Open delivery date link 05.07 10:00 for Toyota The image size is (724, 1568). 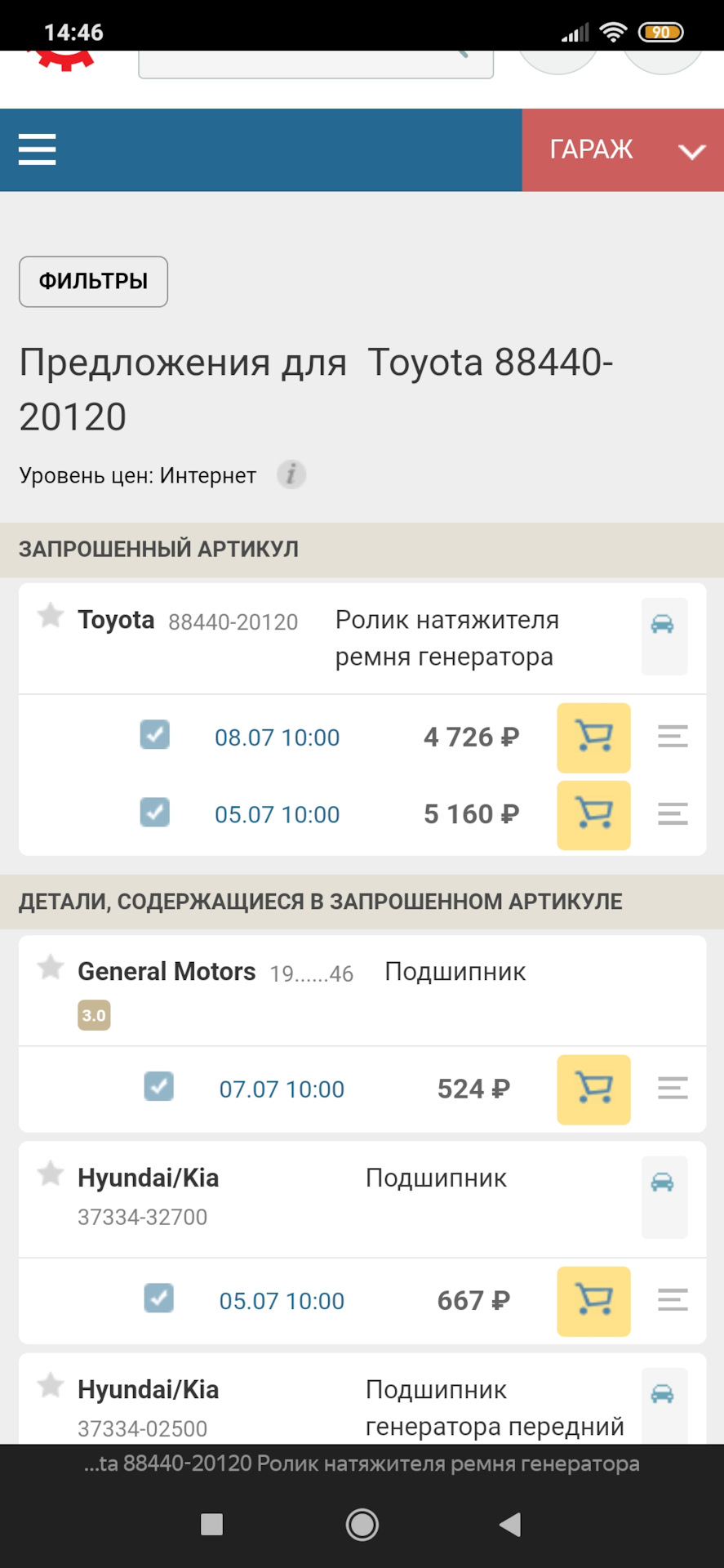tap(276, 814)
